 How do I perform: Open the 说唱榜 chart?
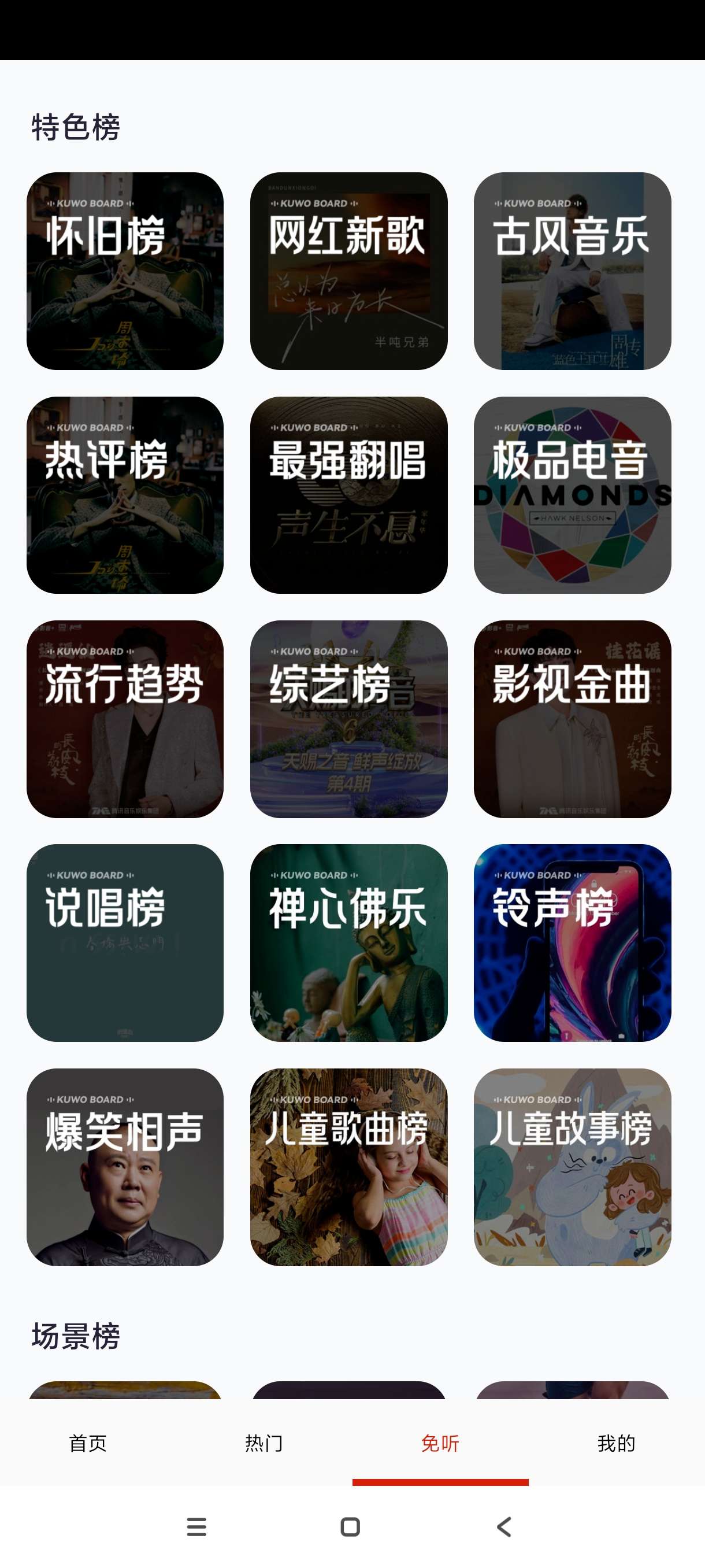[125, 942]
